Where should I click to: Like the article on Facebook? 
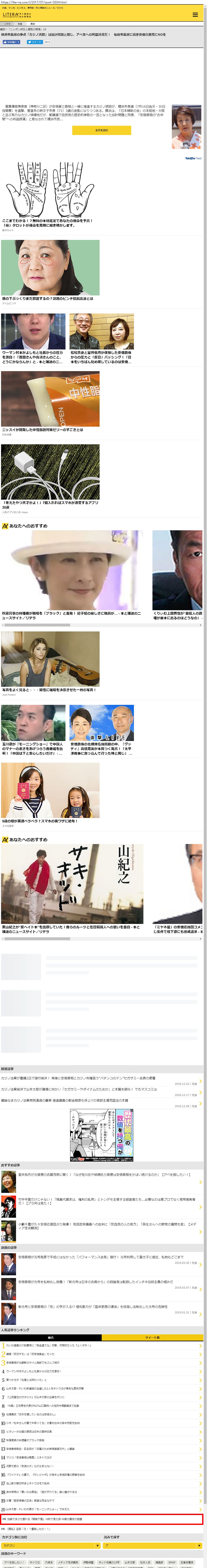pos(11,42)
